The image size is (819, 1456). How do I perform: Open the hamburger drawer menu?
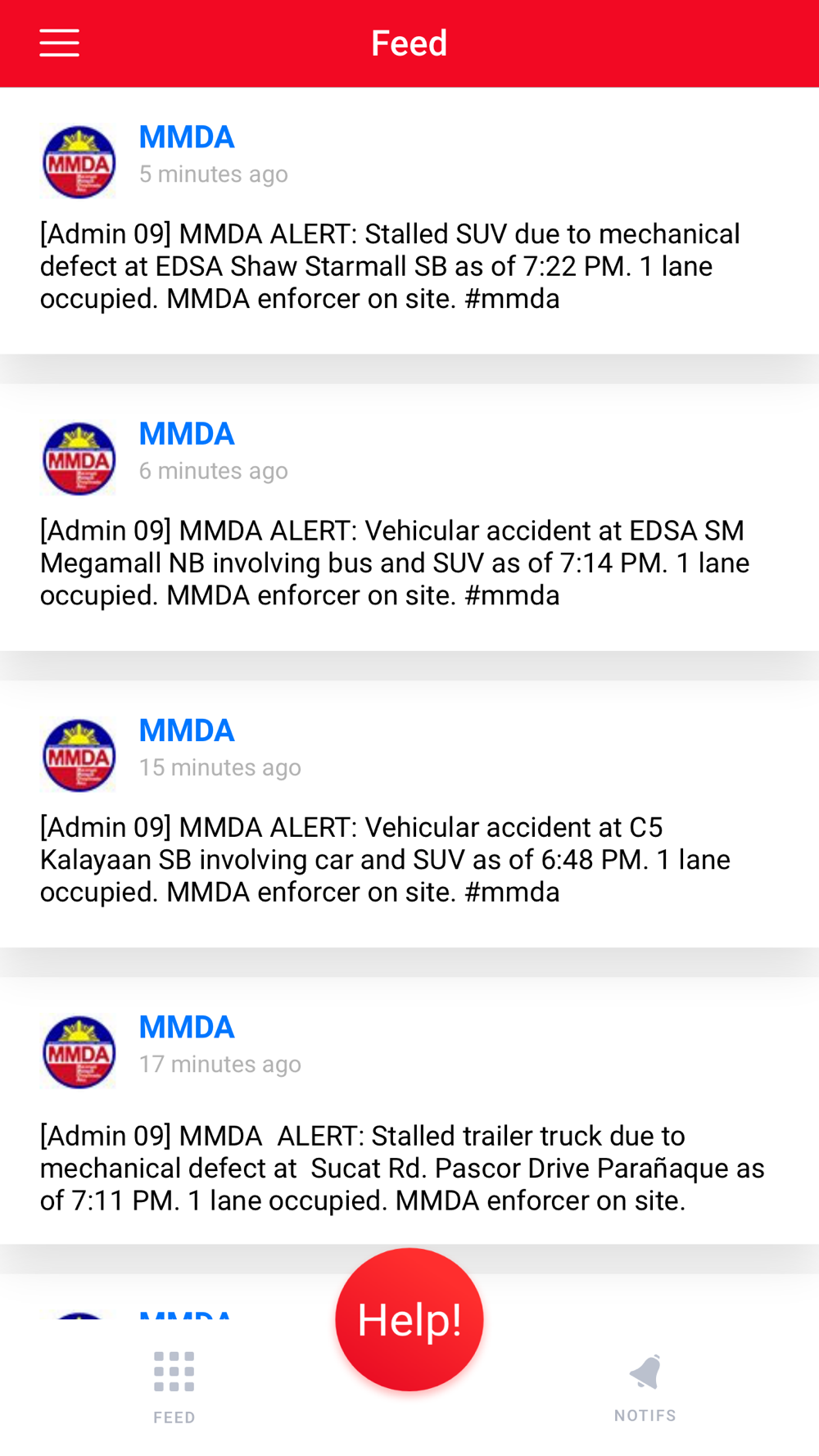click(x=59, y=43)
